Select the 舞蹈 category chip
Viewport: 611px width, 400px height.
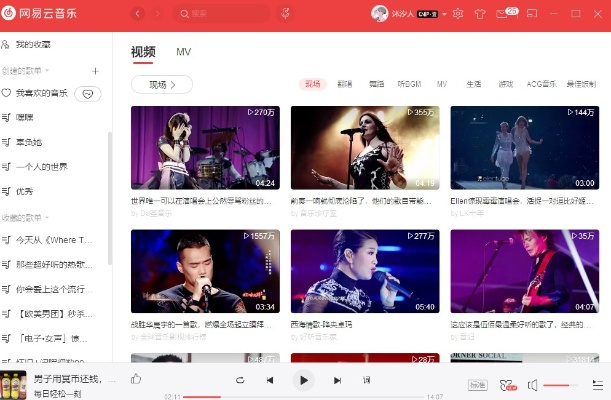[x=376, y=85]
